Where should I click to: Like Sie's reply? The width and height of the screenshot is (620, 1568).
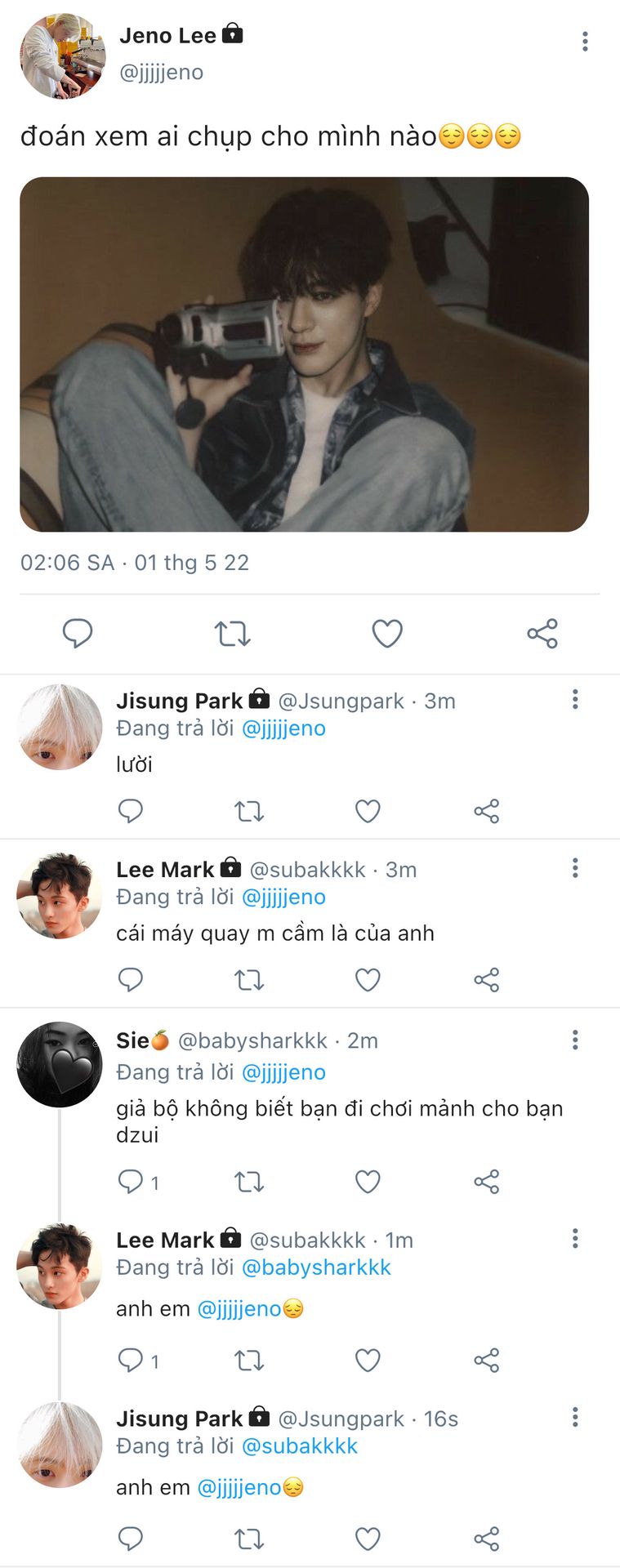368,1181
